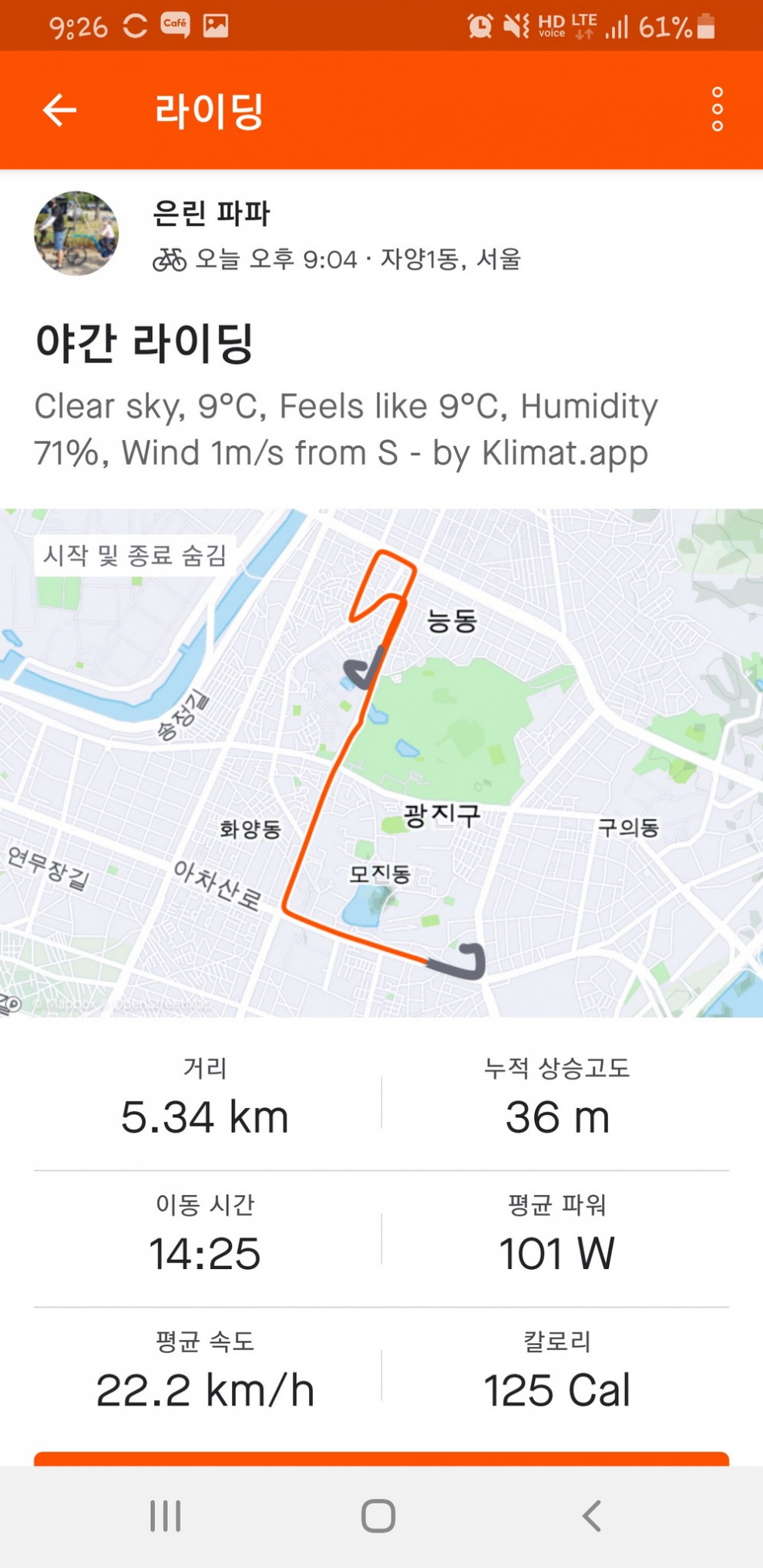763x1568 pixels.
Task: Tap the orange button below the stats
Action: pyautogui.click(x=381, y=1458)
